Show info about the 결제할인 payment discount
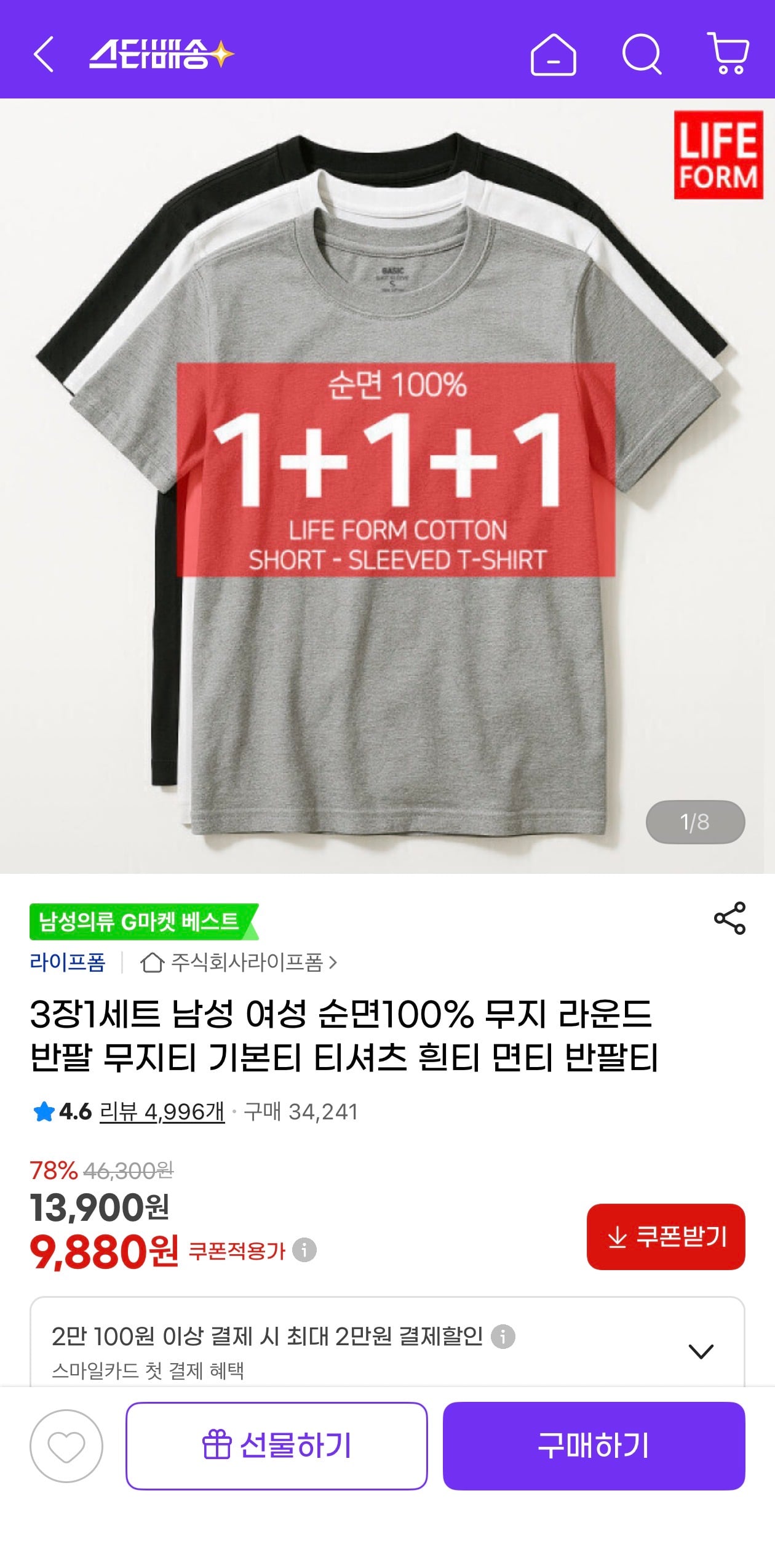 click(x=503, y=1337)
